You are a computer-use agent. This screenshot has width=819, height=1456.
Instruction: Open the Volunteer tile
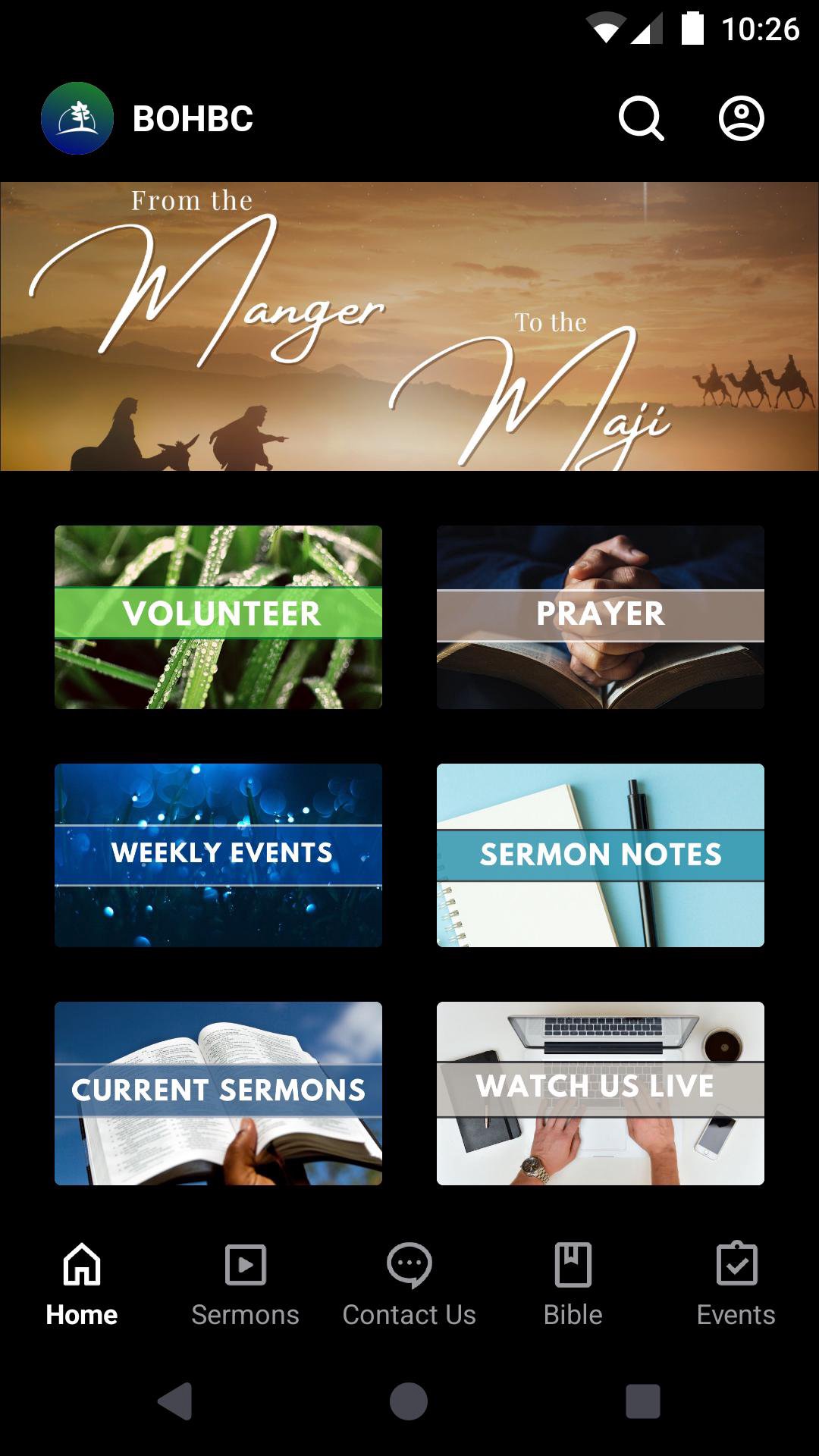(218, 617)
